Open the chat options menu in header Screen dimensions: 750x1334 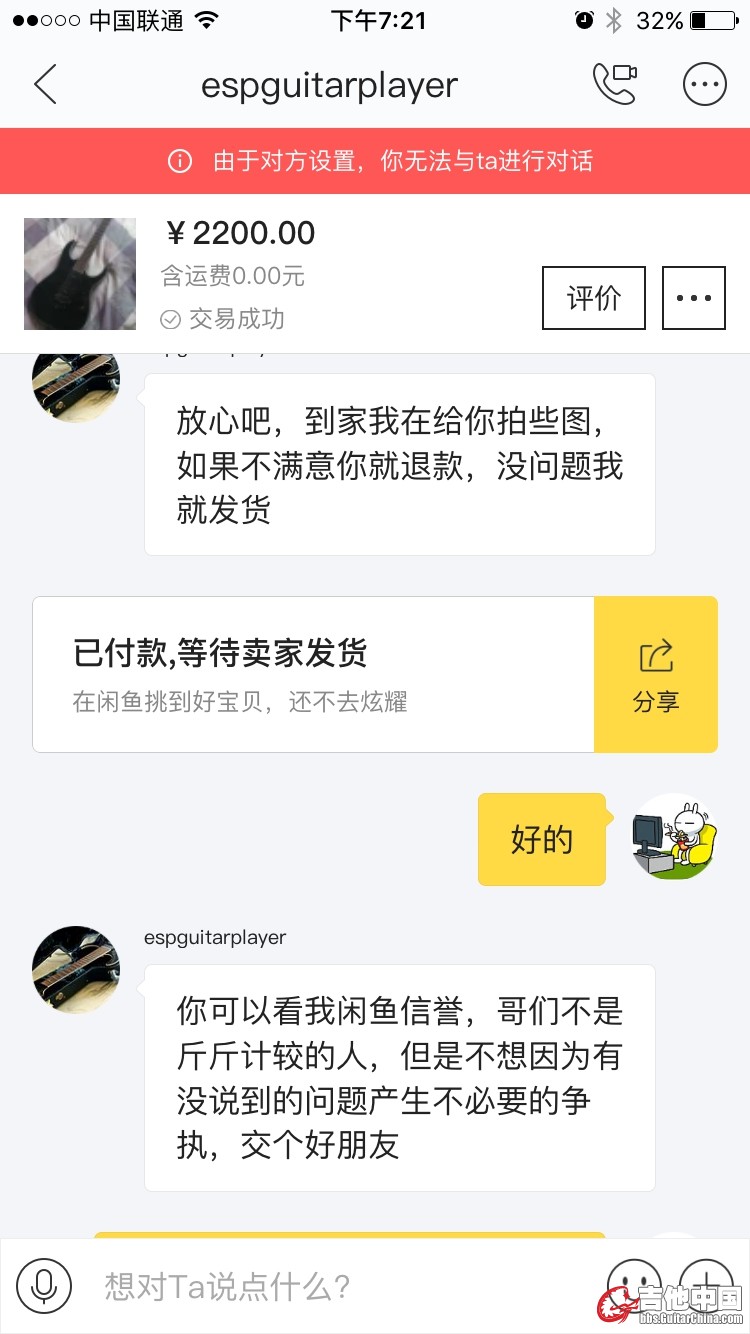click(x=704, y=85)
